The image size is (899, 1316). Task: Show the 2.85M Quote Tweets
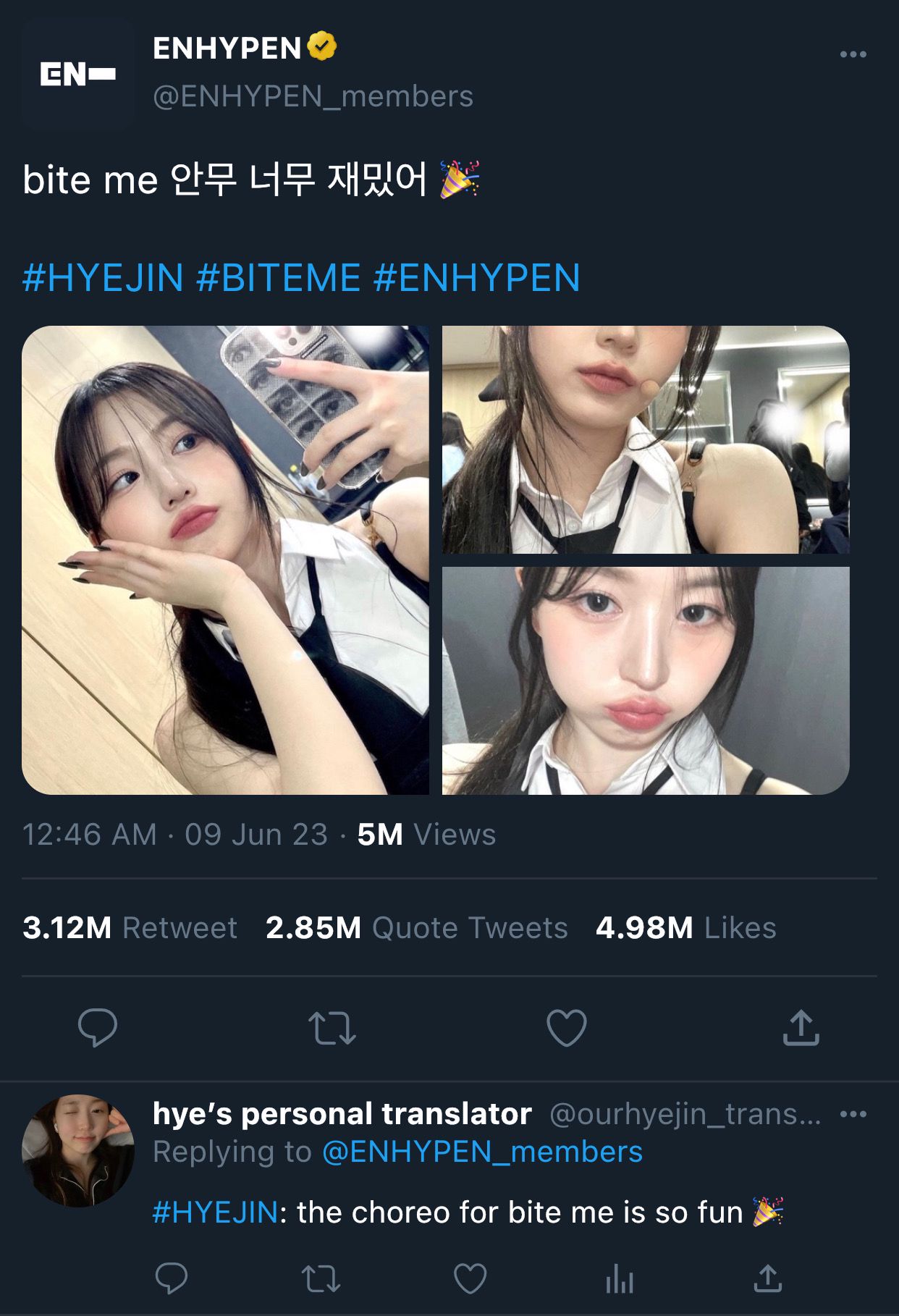click(x=416, y=927)
